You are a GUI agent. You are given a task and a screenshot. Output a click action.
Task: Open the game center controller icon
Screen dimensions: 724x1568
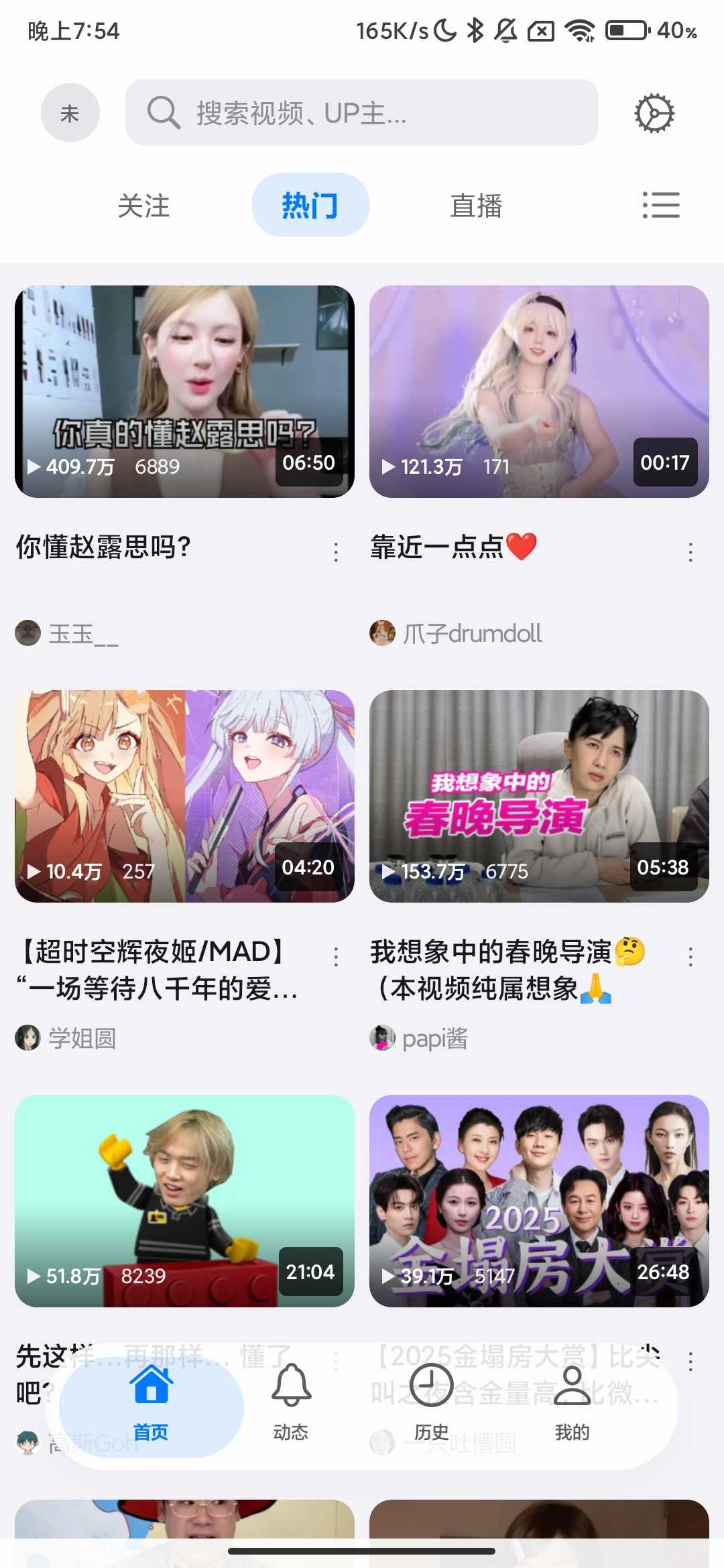pos(654,112)
